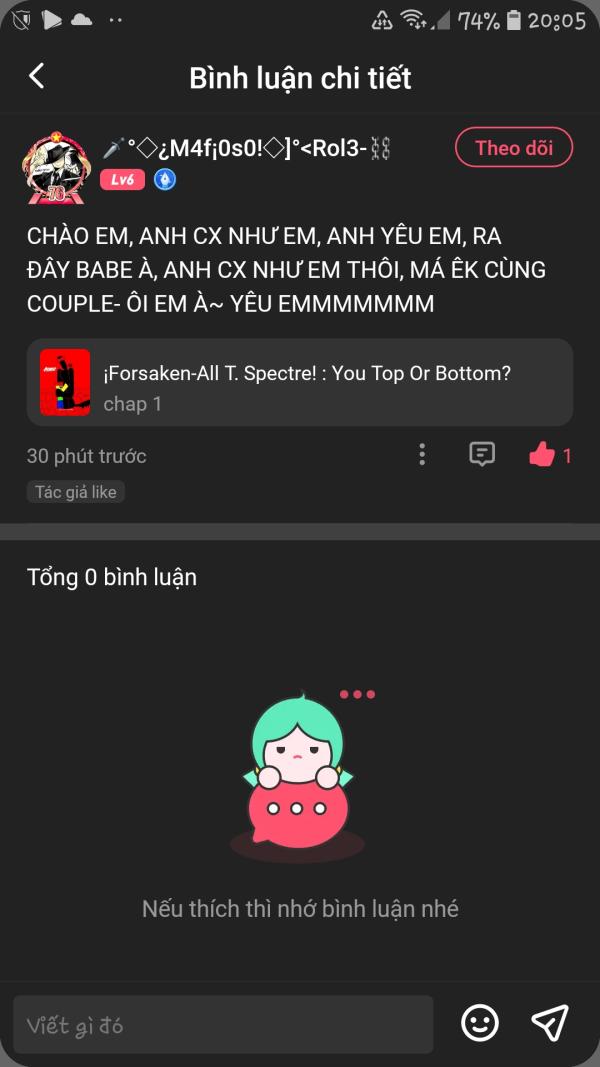Open the emoji picker

coord(480,1022)
